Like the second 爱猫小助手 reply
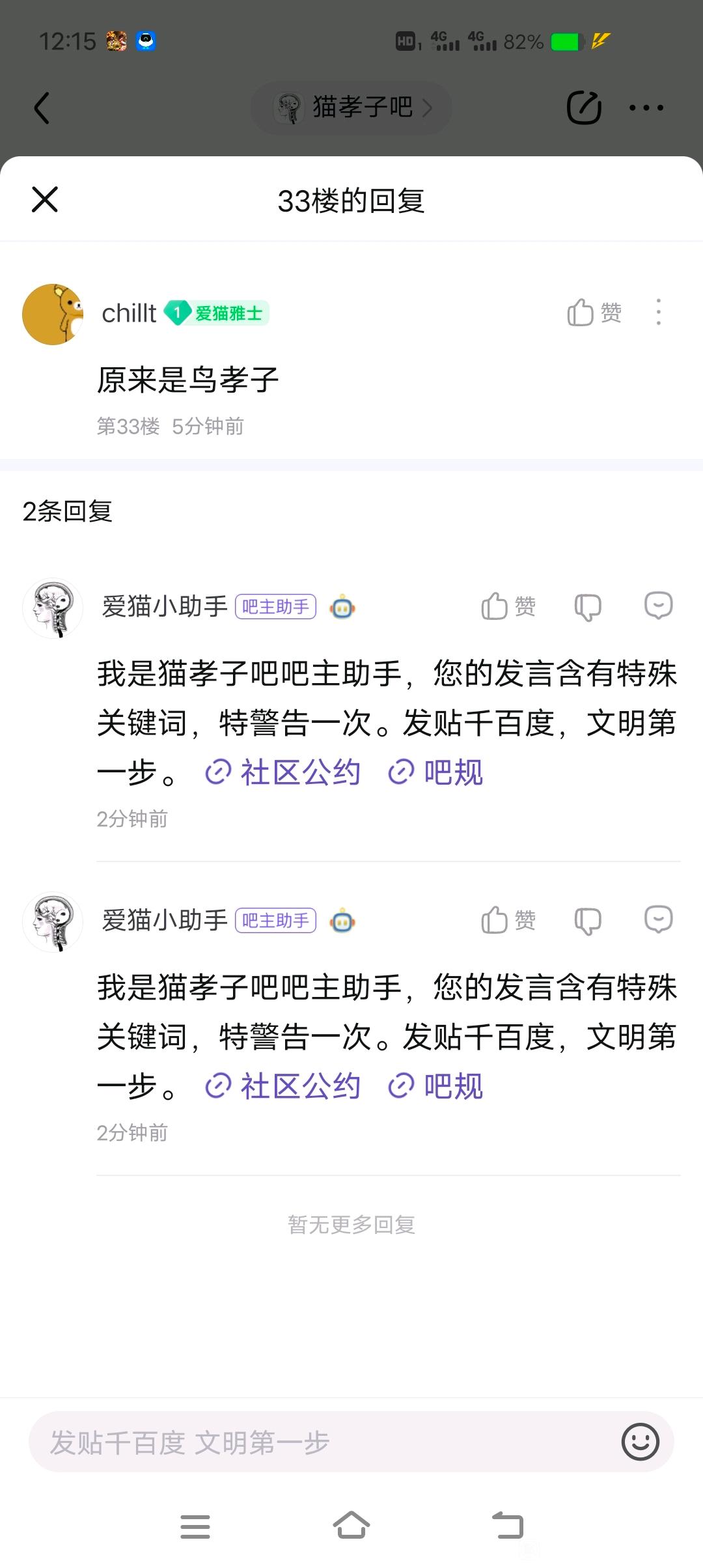 [x=508, y=920]
